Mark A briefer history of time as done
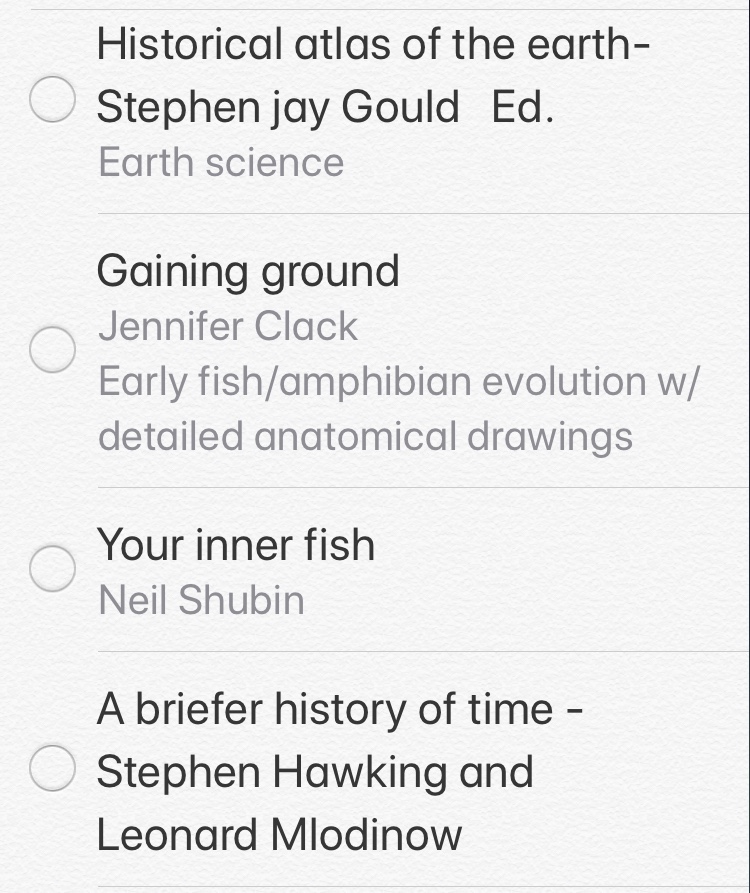The height and width of the screenshot is (893, 750). point(51,770)
